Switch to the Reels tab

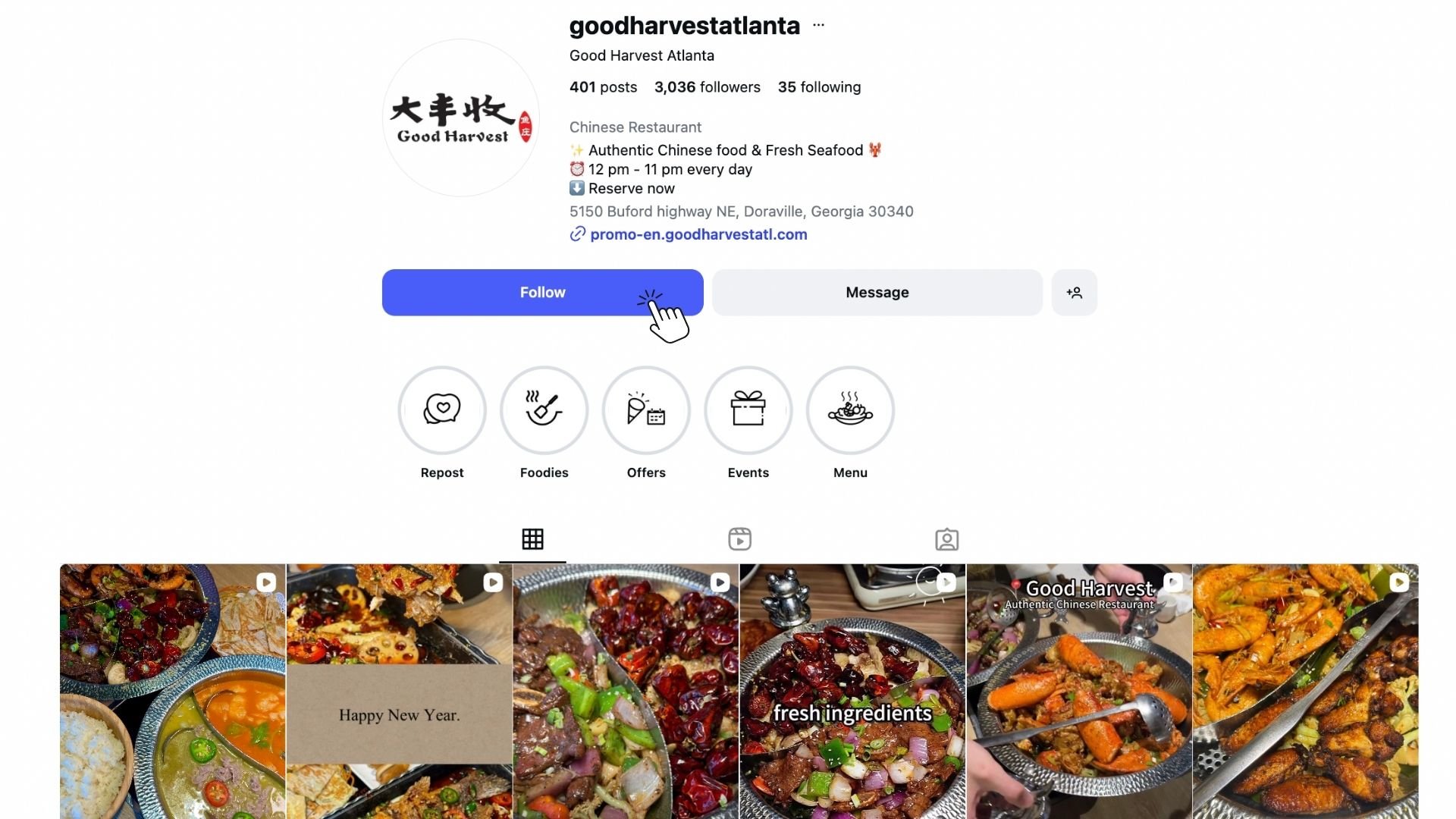point(739,539)
